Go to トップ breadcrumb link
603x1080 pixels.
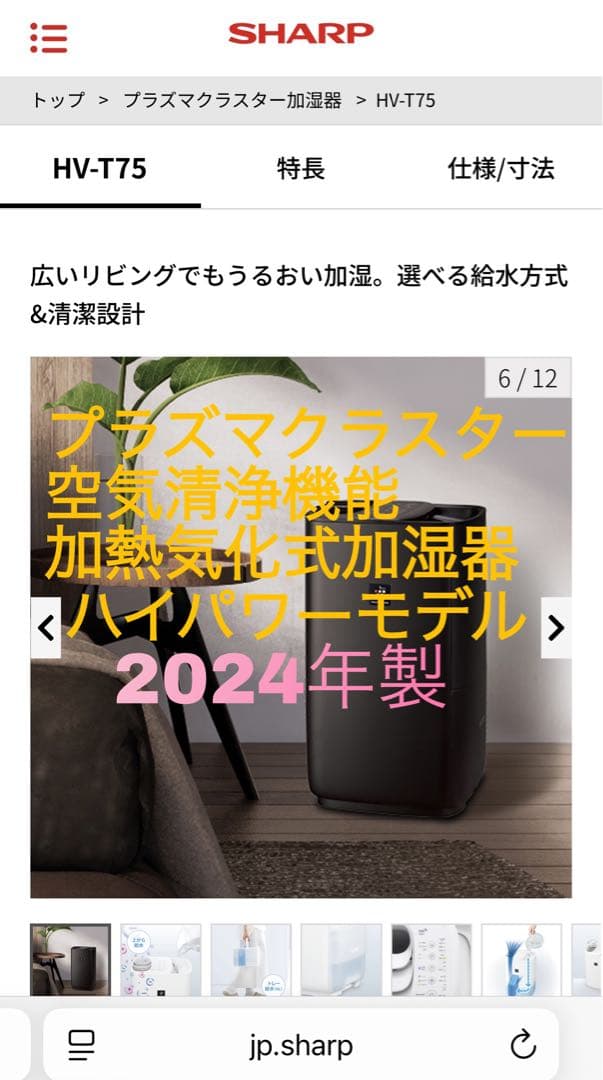[x=58, y=100]
